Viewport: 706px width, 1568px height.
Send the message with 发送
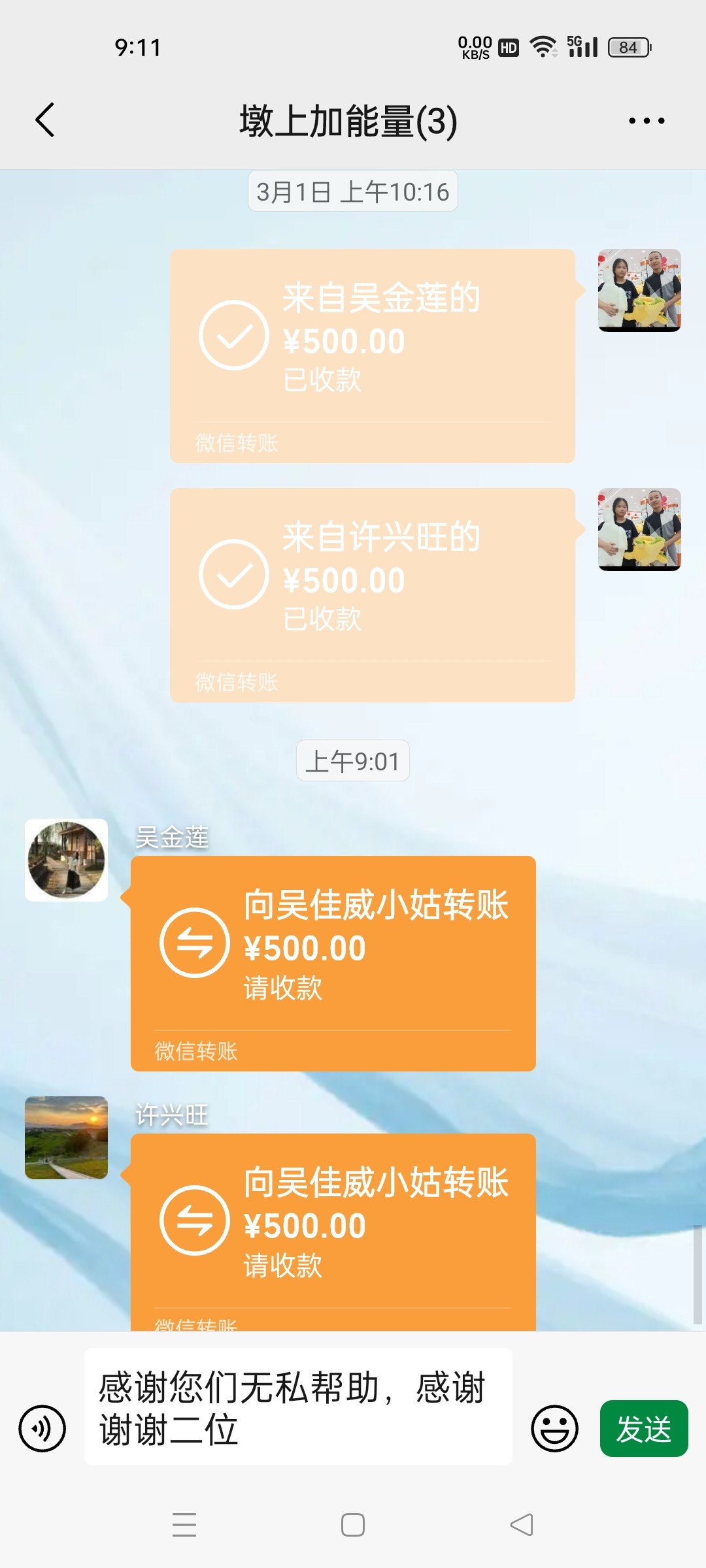pos(643,1428)
